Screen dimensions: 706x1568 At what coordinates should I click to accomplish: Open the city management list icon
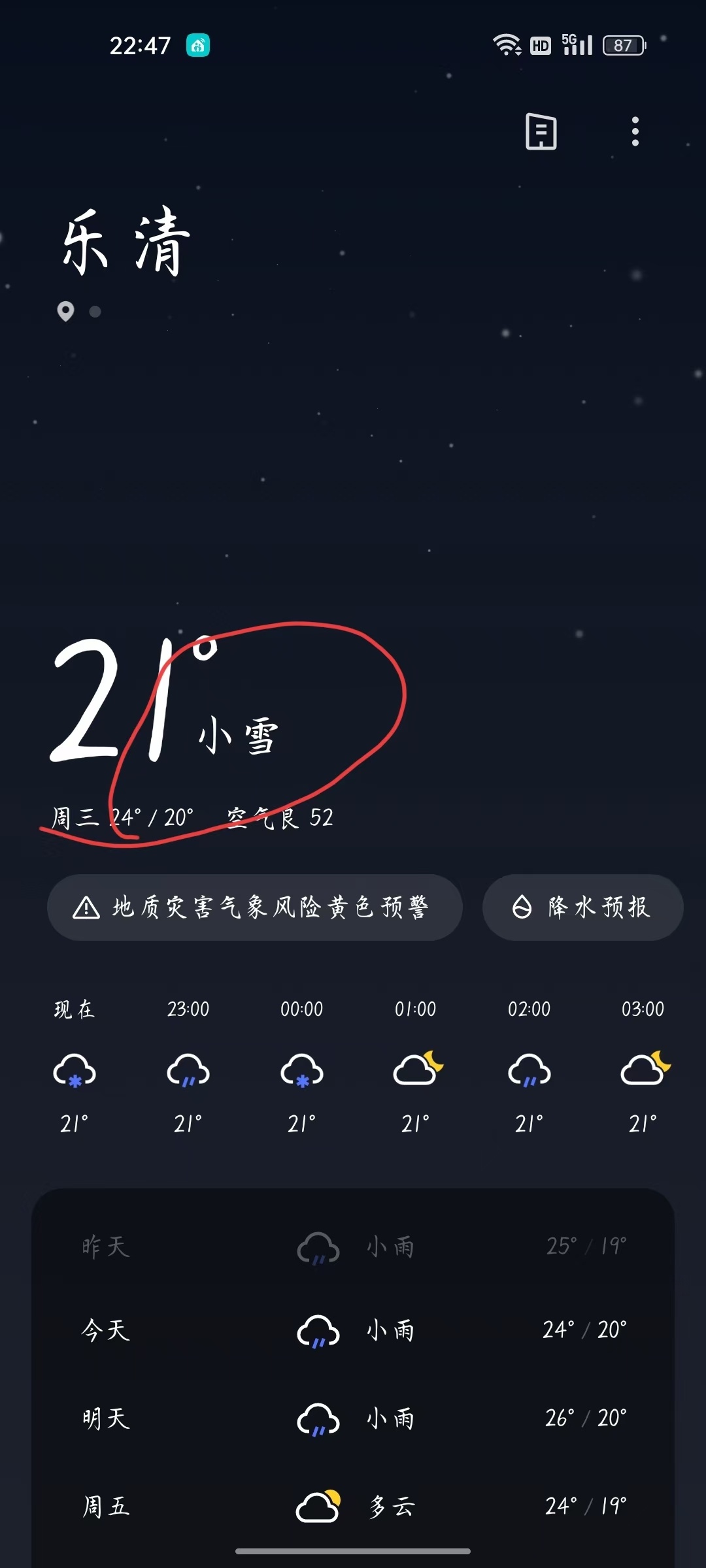(x=541, y=131)
